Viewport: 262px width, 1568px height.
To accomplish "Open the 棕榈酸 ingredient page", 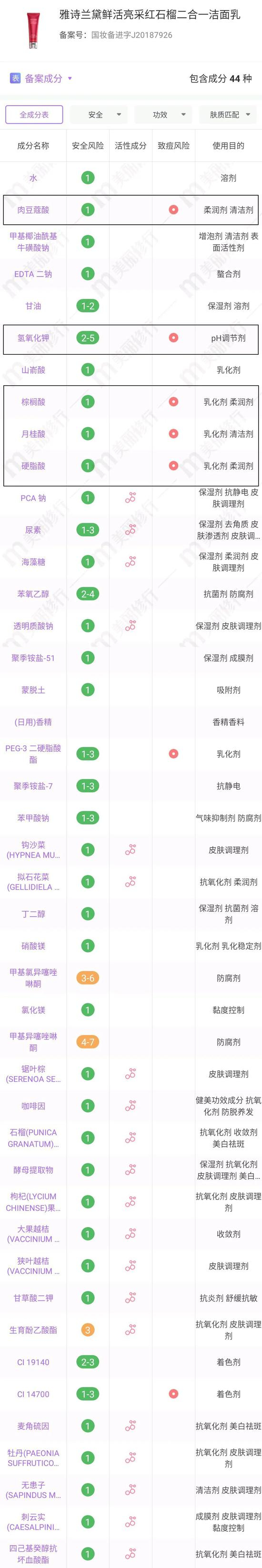I will point(33,402).
